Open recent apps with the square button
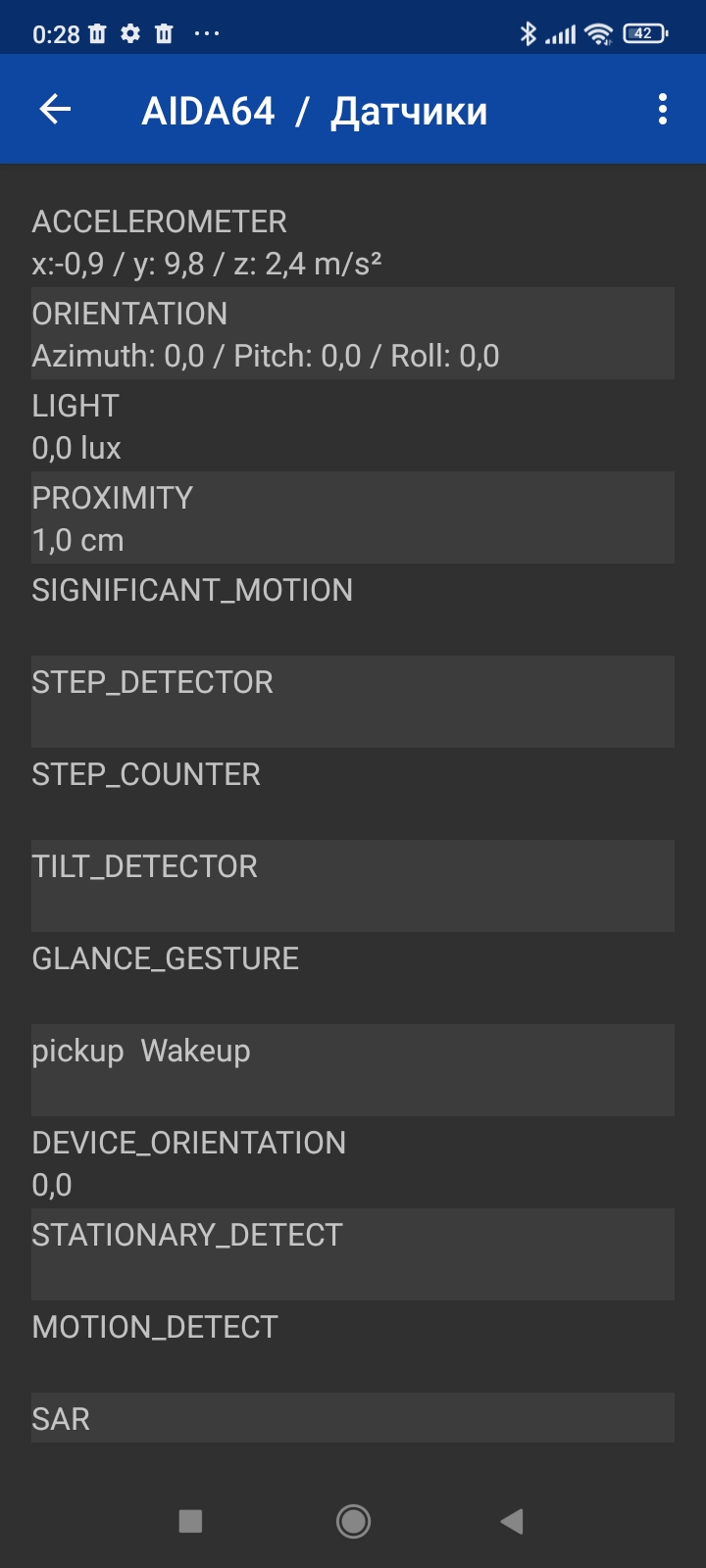706x1568 pixels. coord(190,1521)
